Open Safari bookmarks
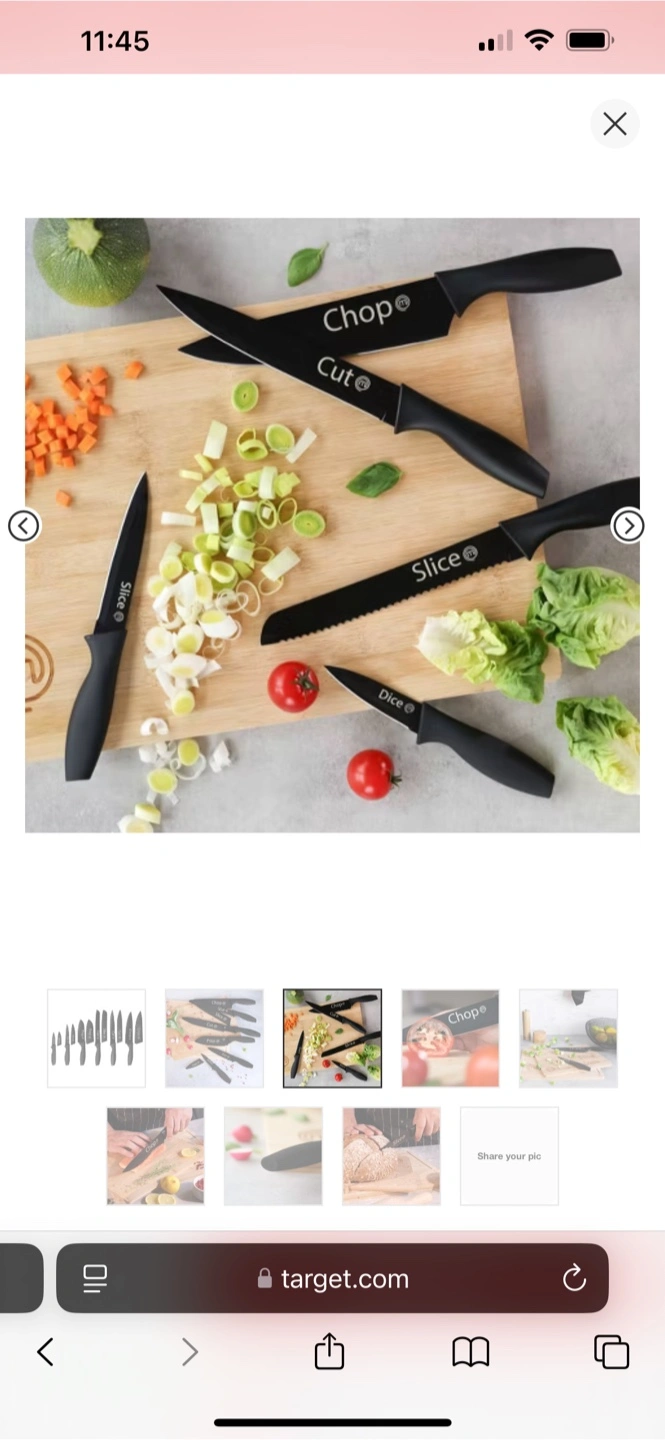Viewport: 665px width, 1440px height. (x=471, y=1353)
